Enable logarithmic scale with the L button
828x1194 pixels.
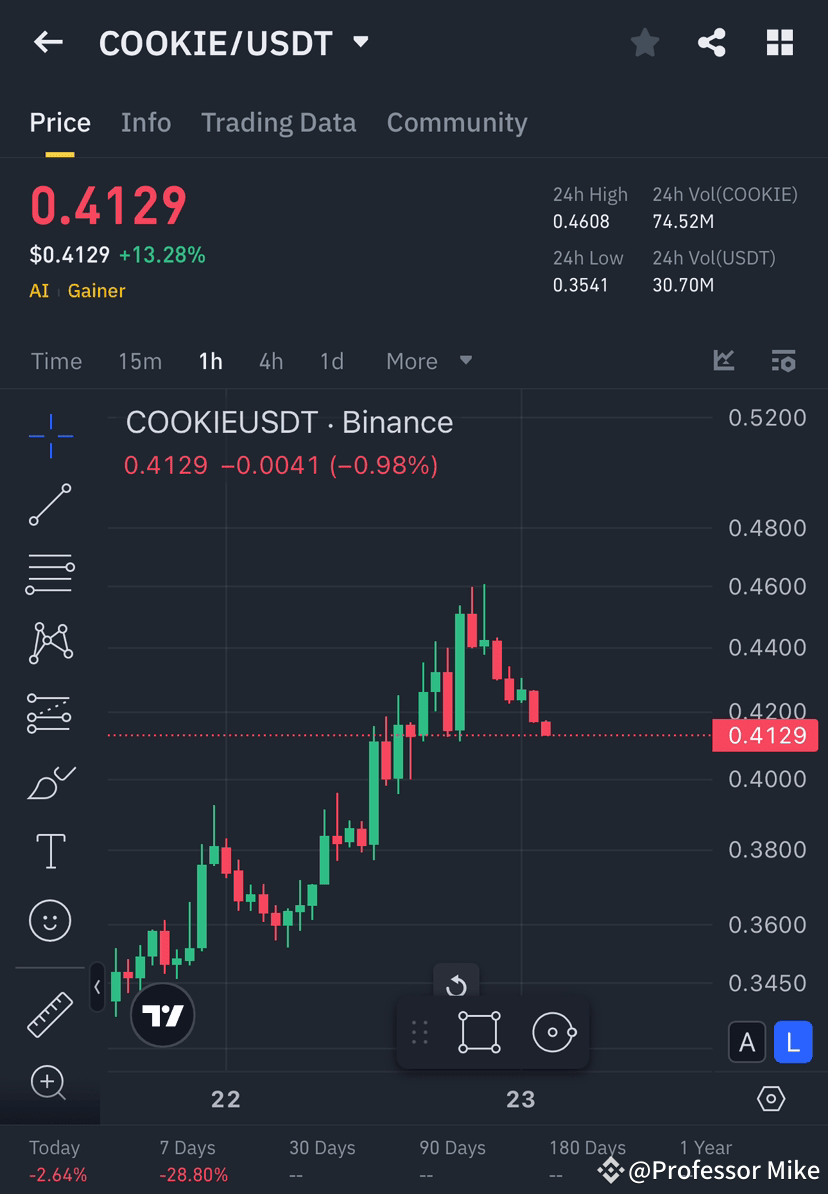click(793, 1042)
